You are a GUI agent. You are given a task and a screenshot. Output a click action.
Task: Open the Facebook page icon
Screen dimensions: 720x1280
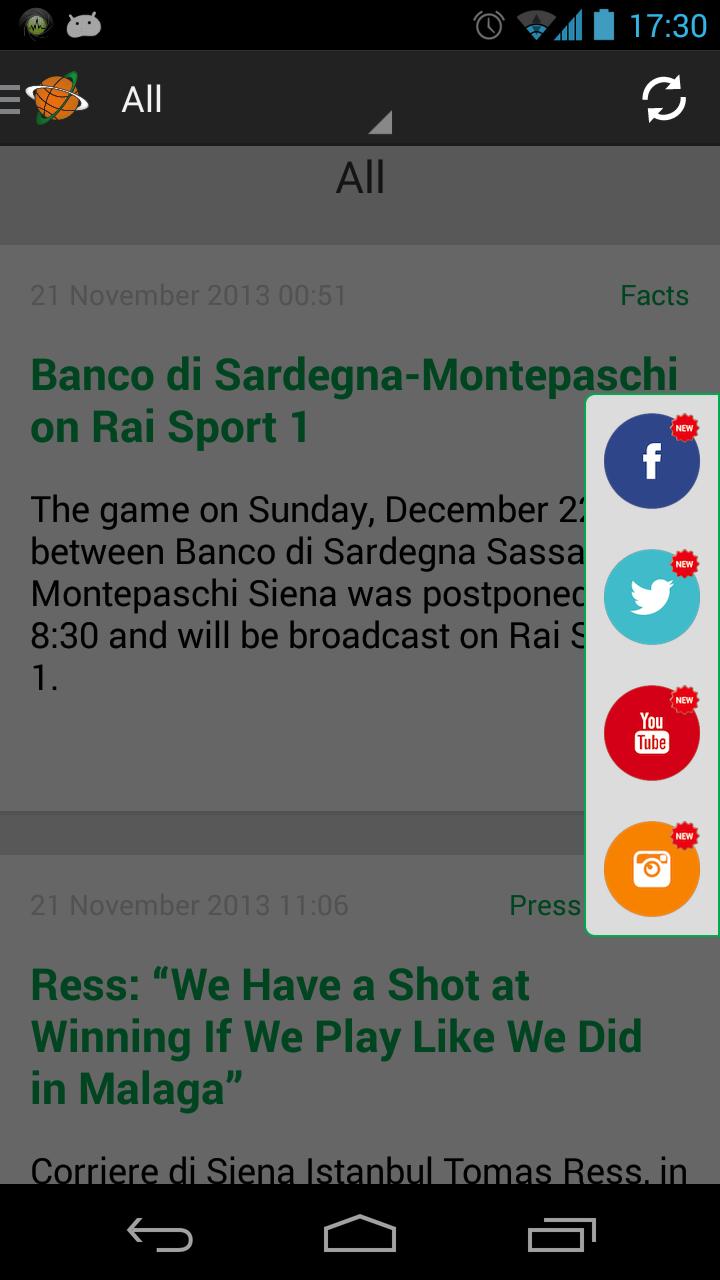pos(651,462)
